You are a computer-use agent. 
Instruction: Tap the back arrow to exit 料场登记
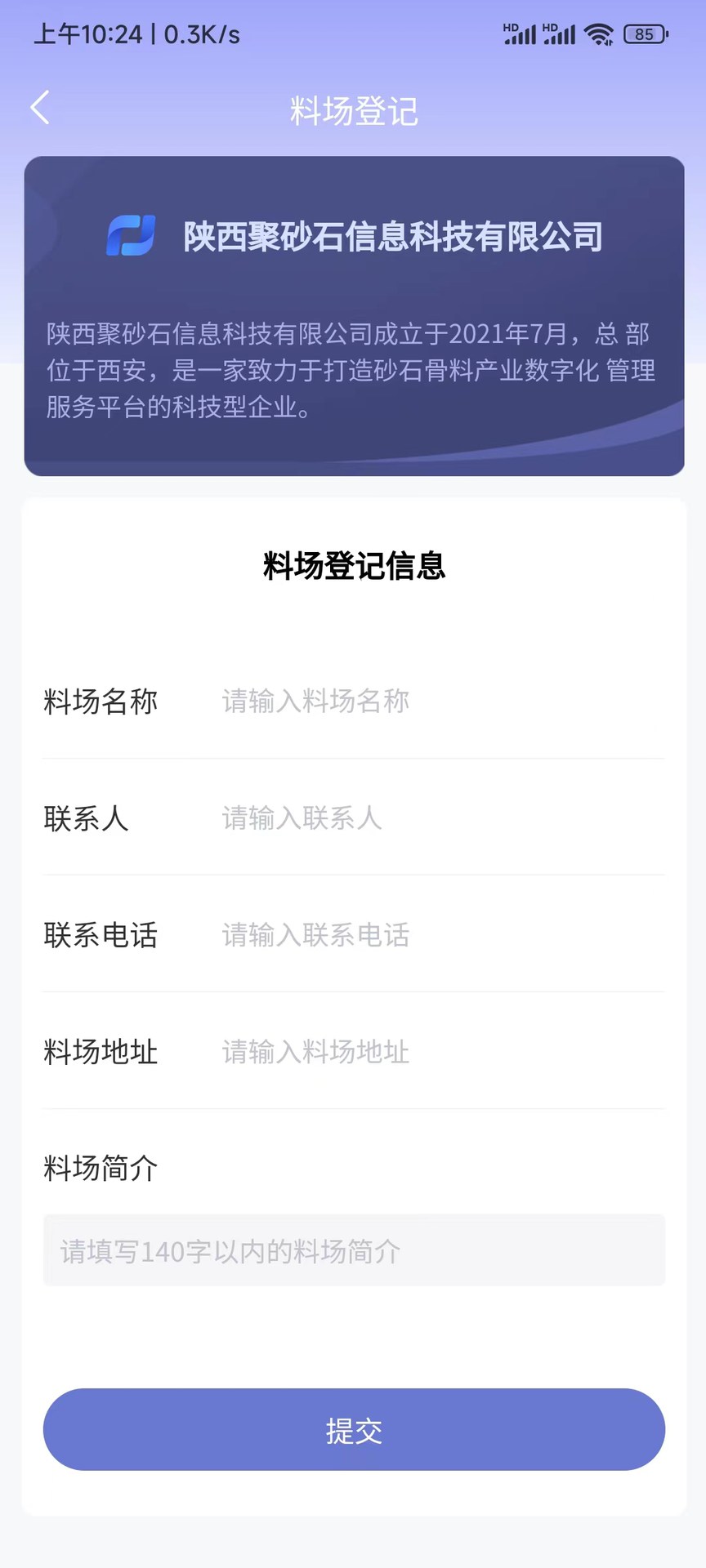point(41,107)
